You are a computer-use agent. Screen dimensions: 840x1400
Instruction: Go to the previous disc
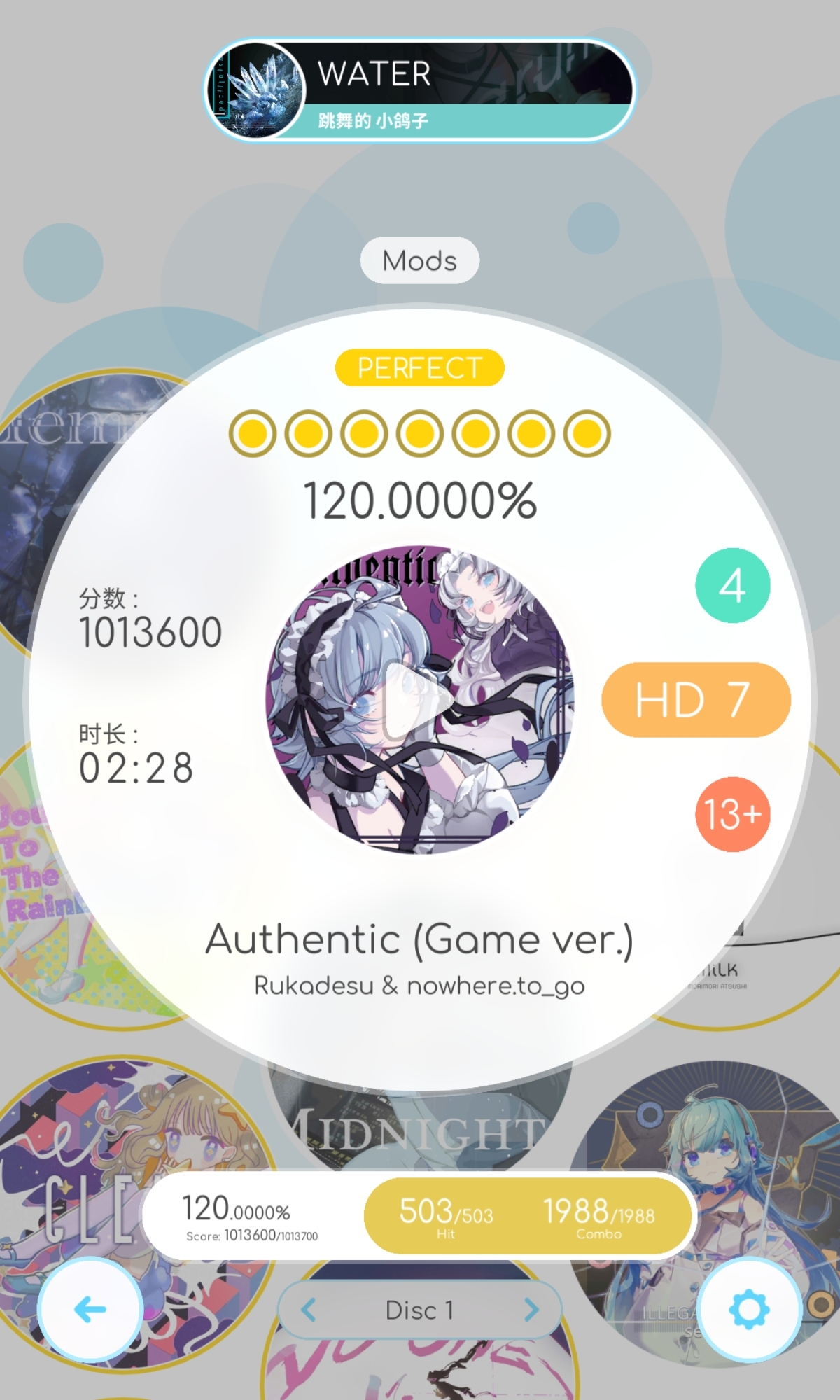(309, 1309)
